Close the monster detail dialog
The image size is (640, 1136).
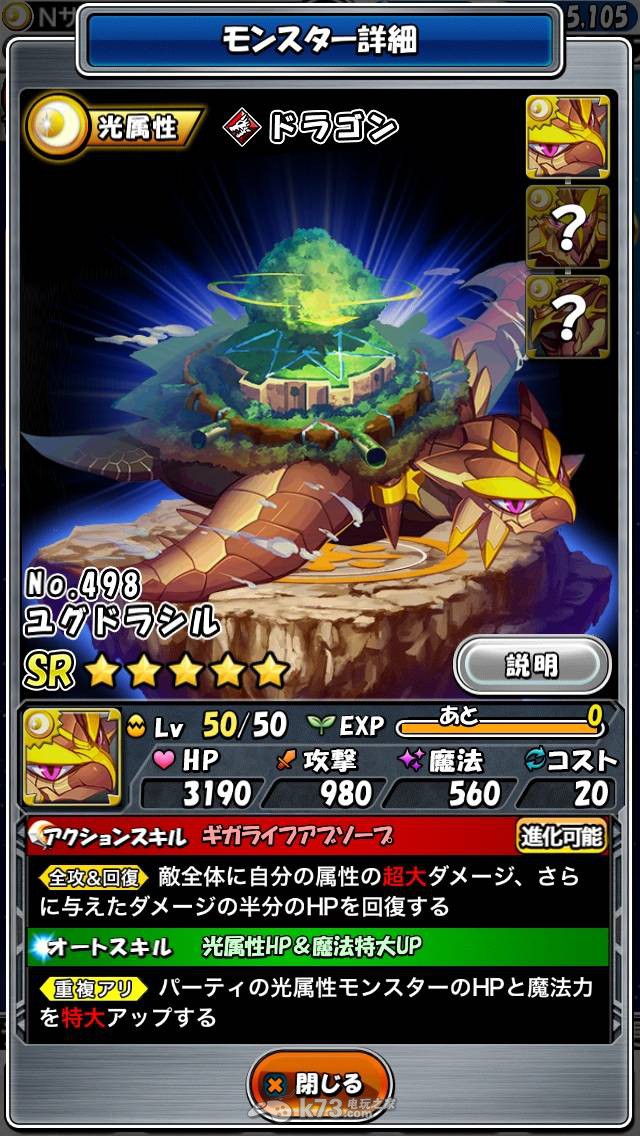(x=319, y=1084)
